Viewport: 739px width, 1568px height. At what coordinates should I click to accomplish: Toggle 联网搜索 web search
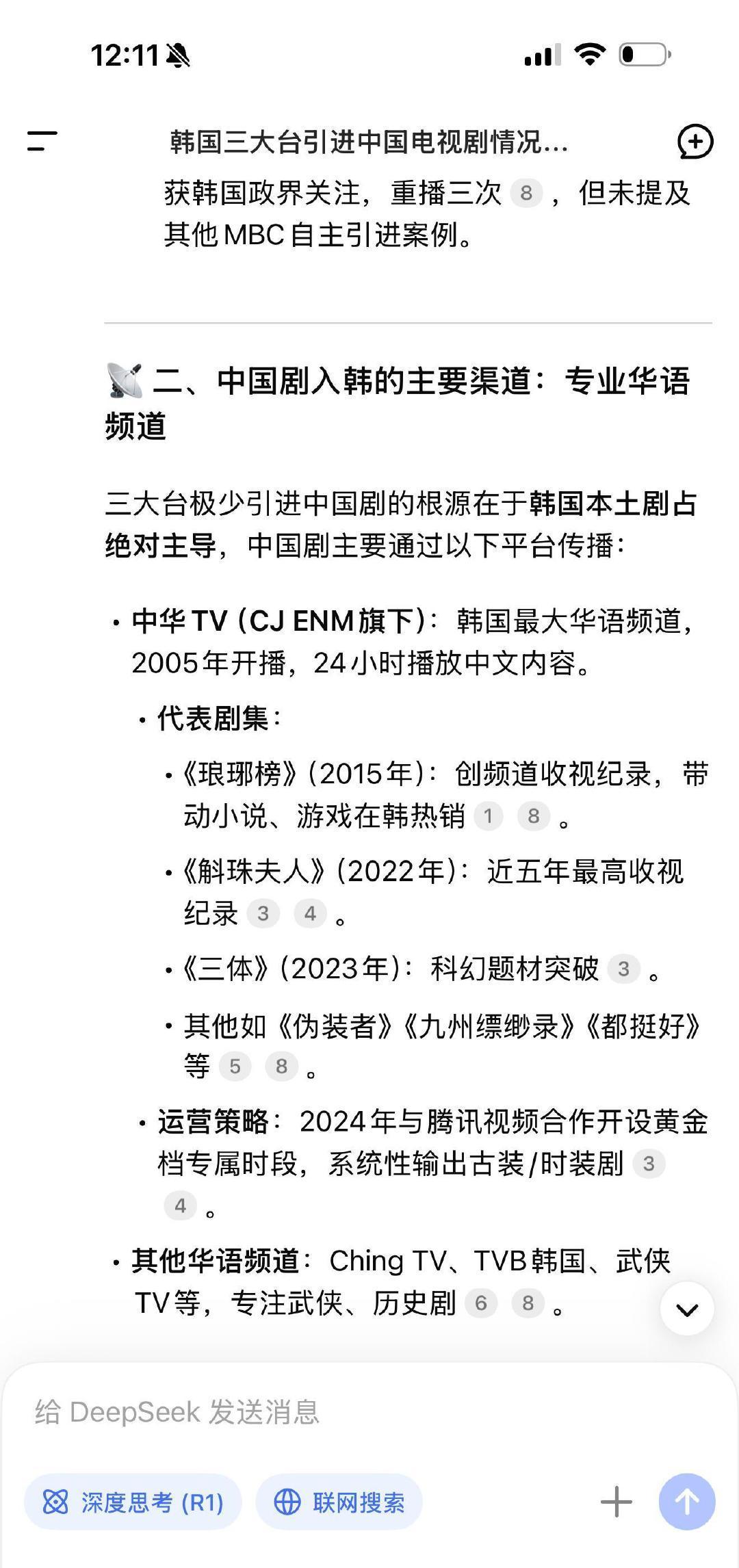click(339, 1502)
